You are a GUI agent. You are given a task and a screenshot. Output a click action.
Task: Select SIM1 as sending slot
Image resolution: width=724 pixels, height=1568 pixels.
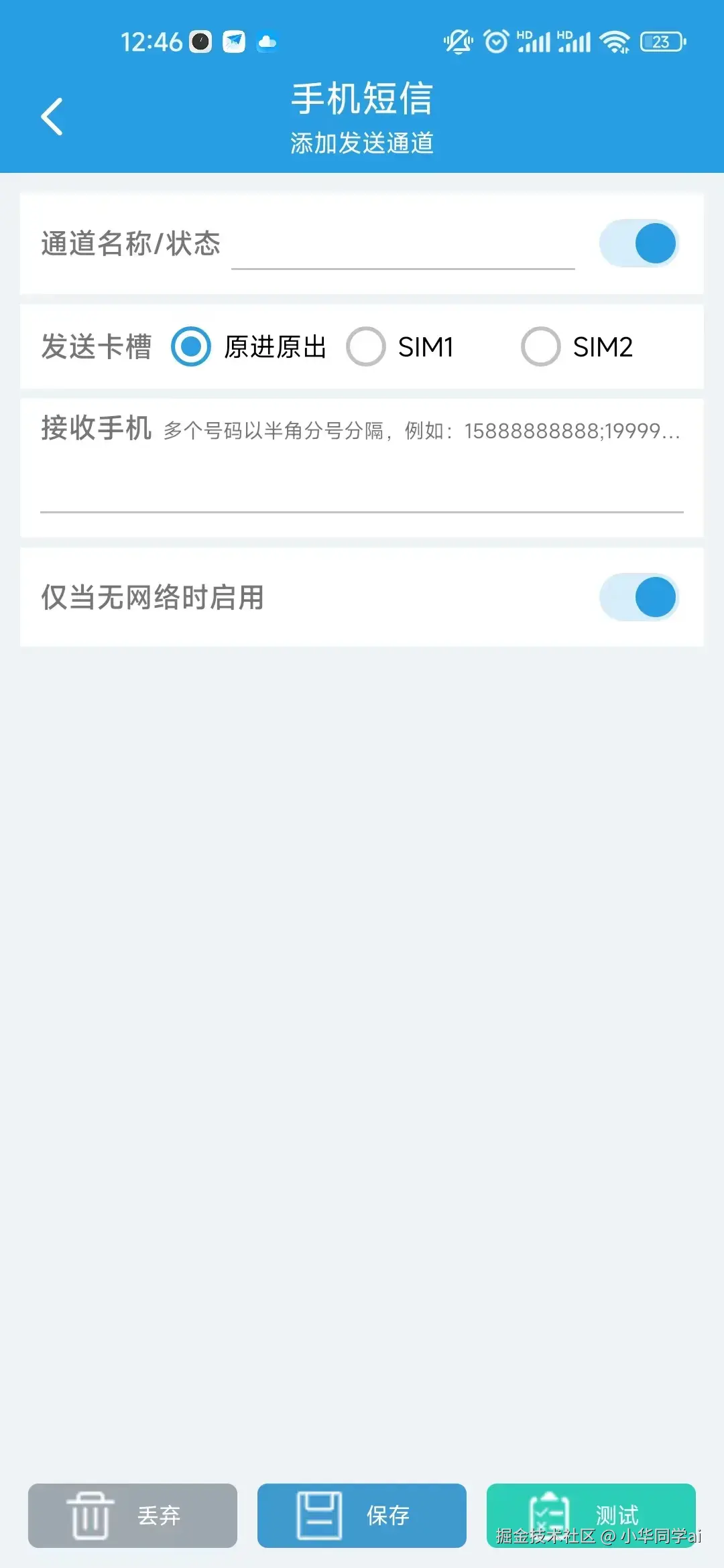click(366, 346)
